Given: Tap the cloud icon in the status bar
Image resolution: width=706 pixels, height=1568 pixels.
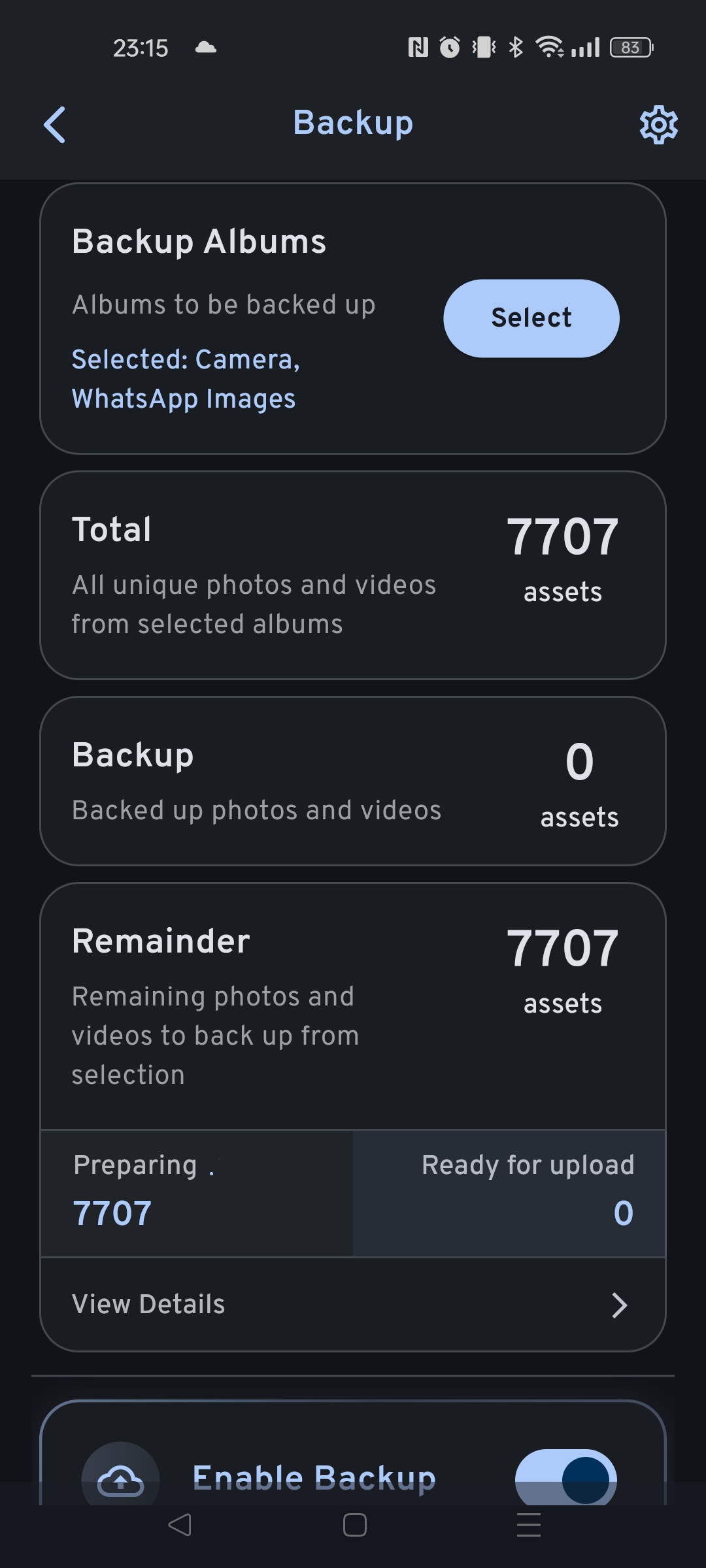Looking at the screenshot, I should pos(205,46).
